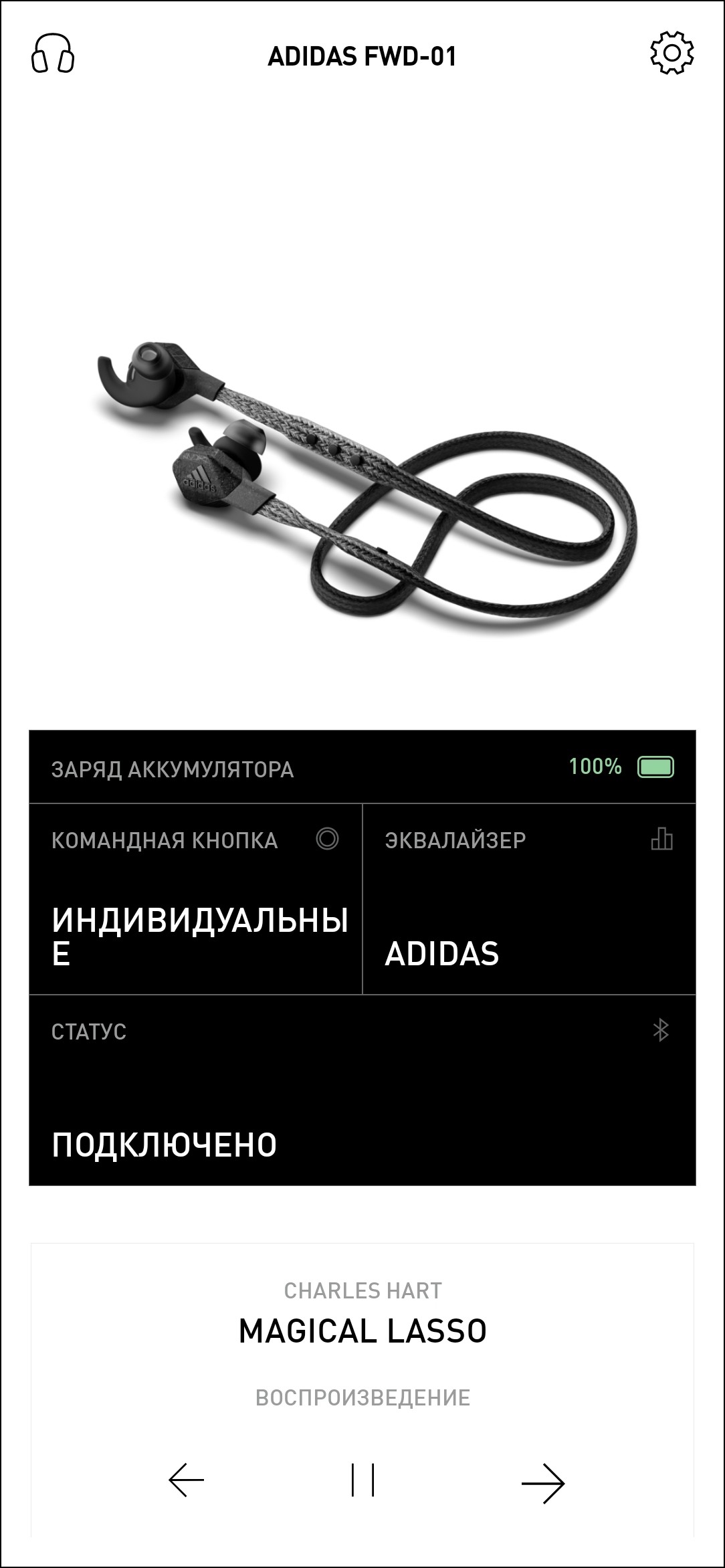725x1568 pixels.
Task: Open the Эквалайзер tile
Action: tap(529, 898)
